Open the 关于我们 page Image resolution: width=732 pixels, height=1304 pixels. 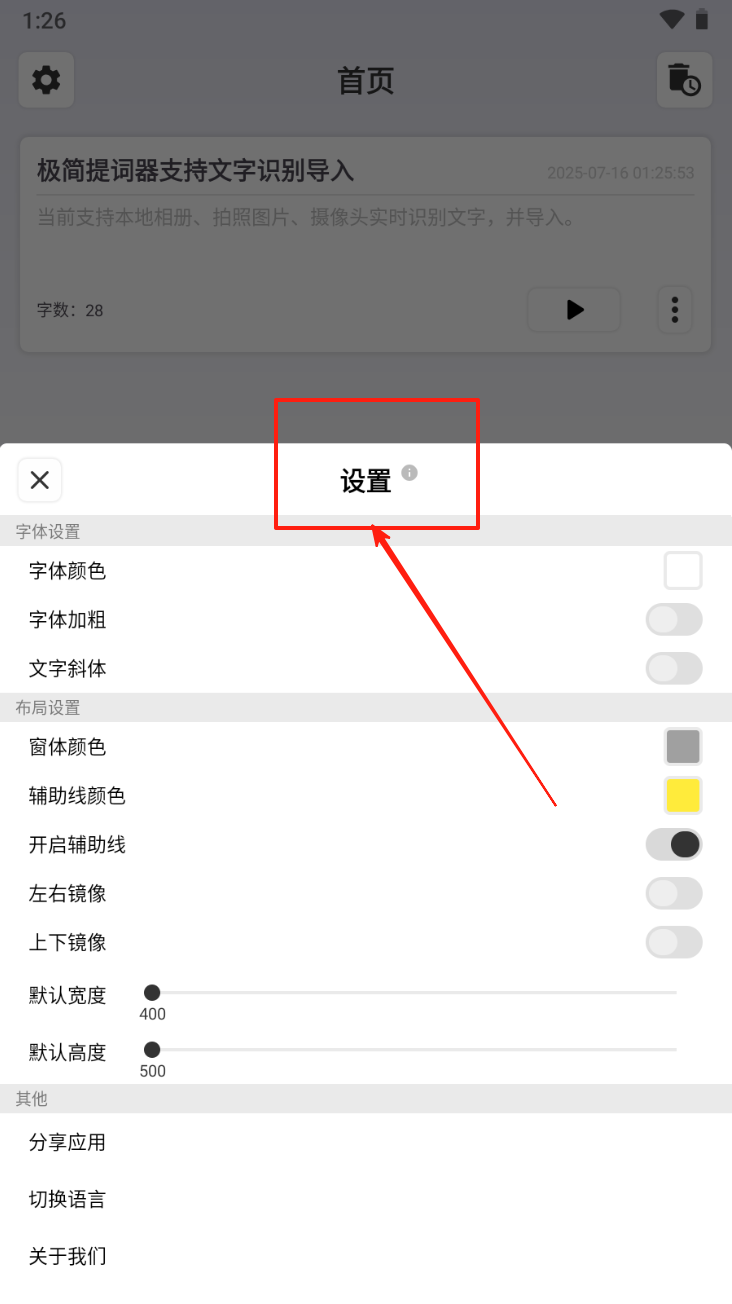67,1256
